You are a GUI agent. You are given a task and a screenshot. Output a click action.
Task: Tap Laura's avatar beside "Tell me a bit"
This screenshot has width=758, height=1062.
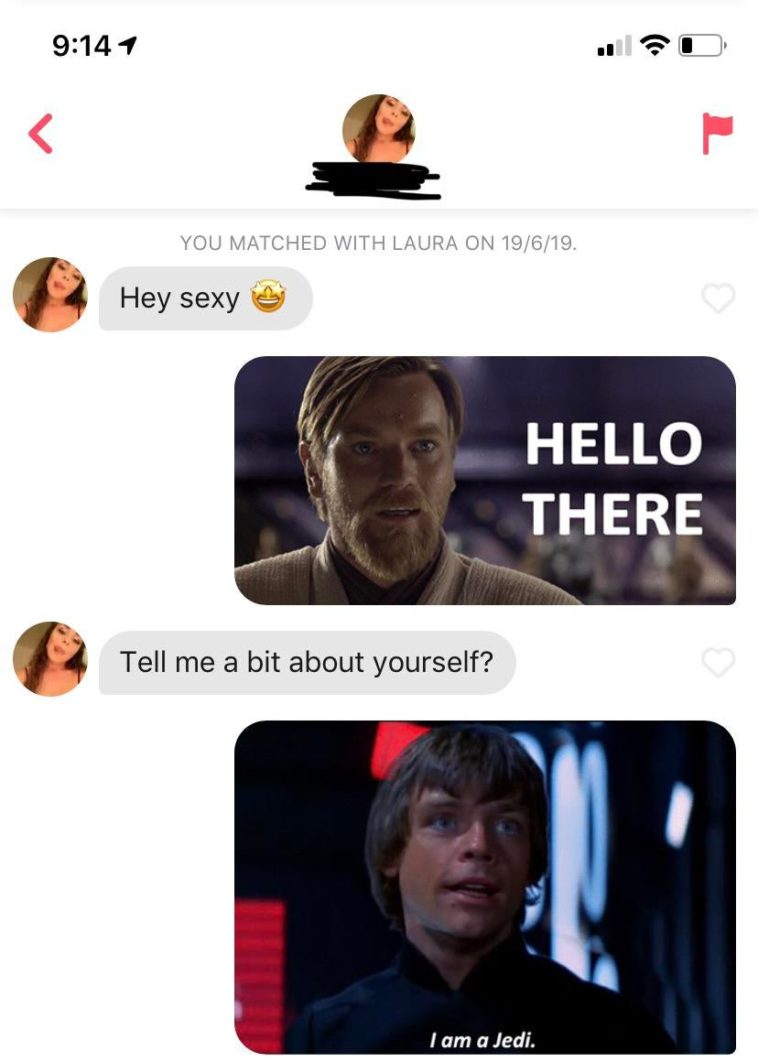(50, 659)
